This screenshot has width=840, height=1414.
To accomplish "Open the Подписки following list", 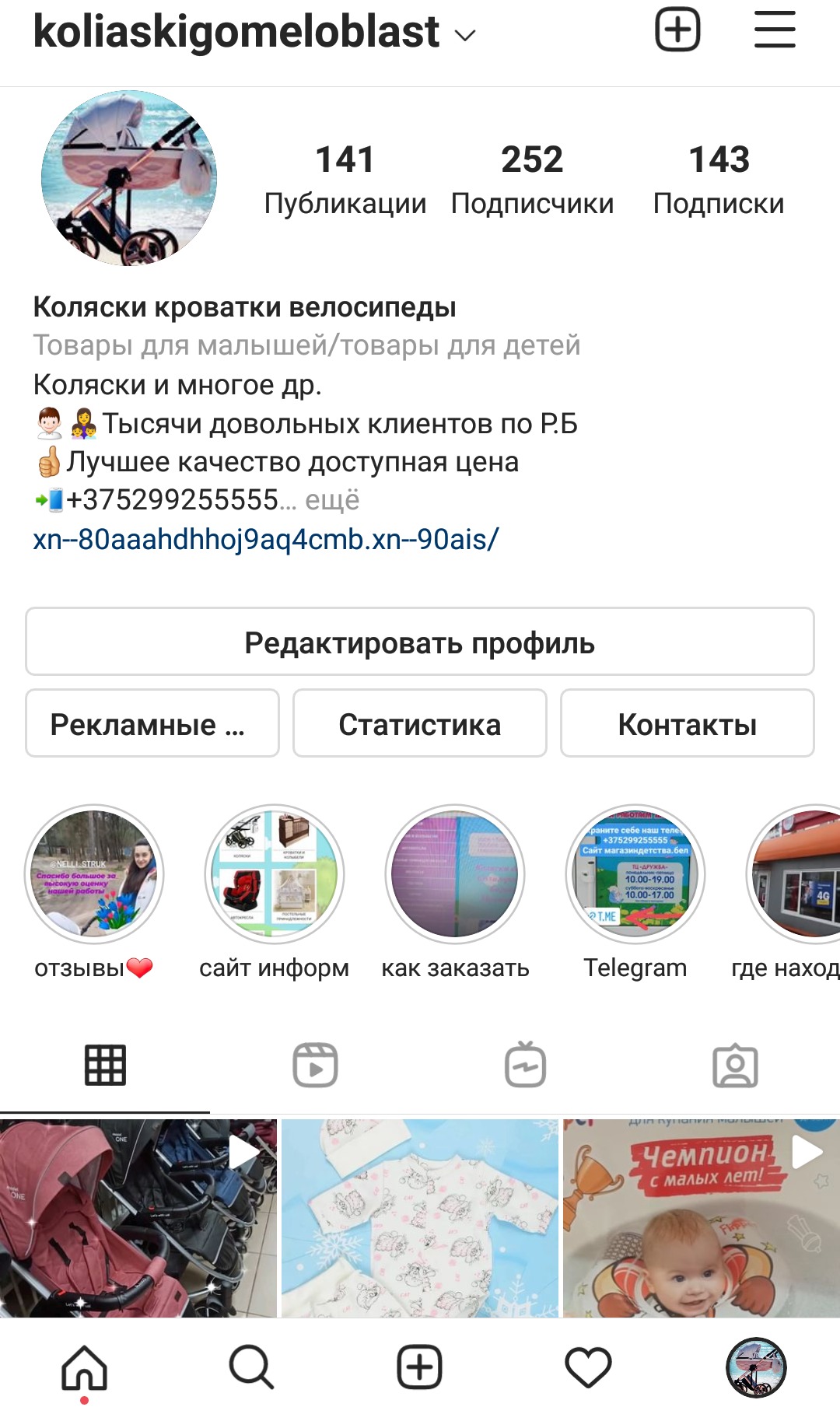I will [719, 179].
